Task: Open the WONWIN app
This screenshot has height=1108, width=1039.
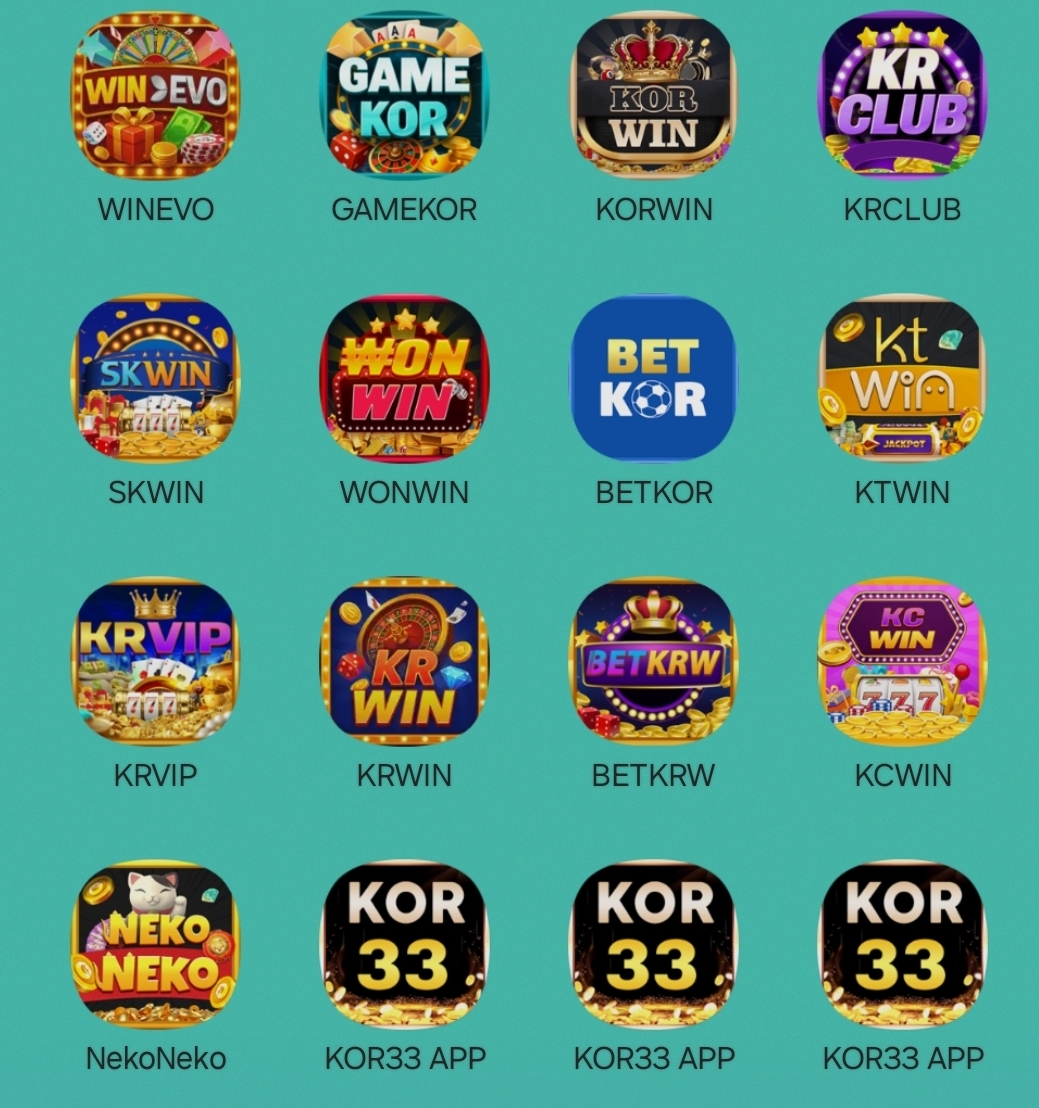Action: point(404,378)
